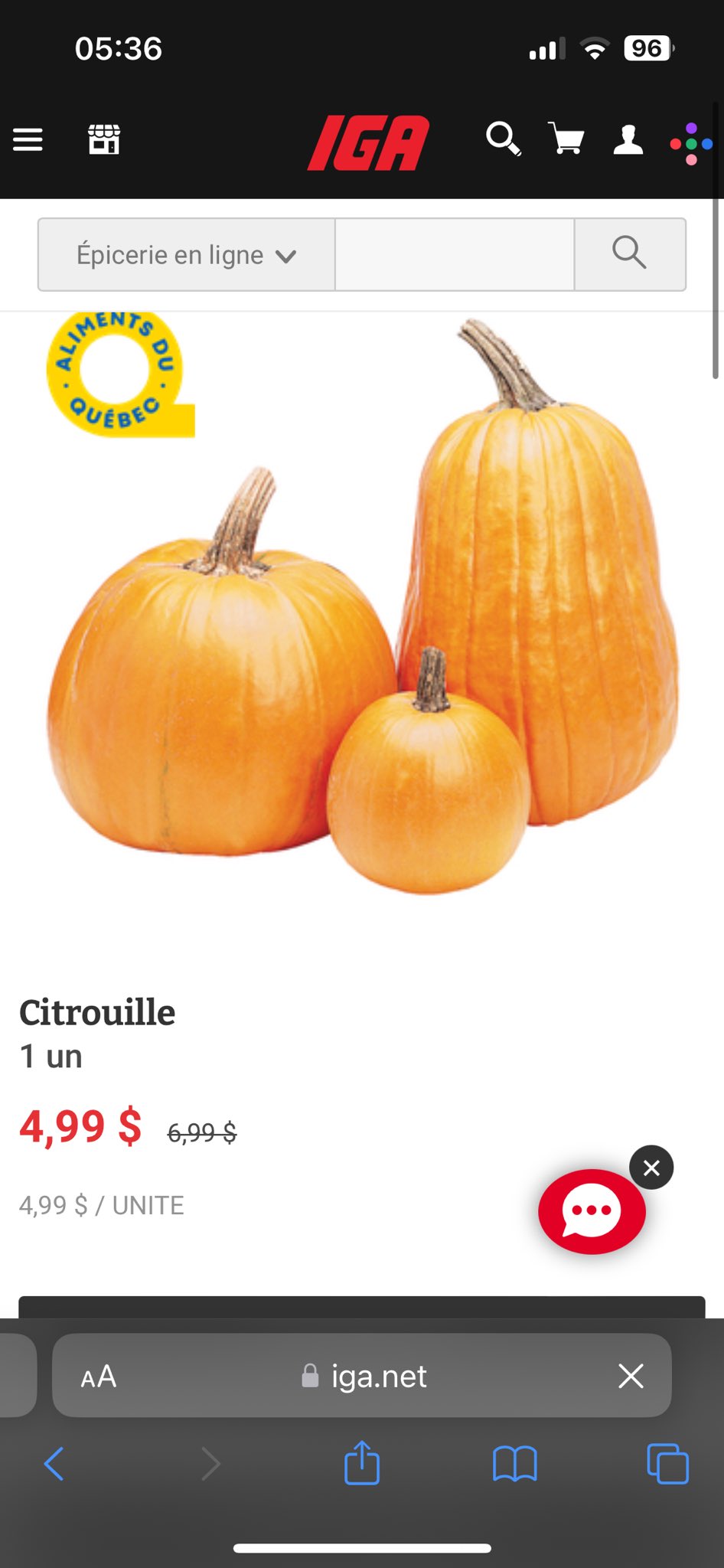Dismiss the chat bubble
The width and height of the screenshot is (724, 1568).
(651, 1168)
